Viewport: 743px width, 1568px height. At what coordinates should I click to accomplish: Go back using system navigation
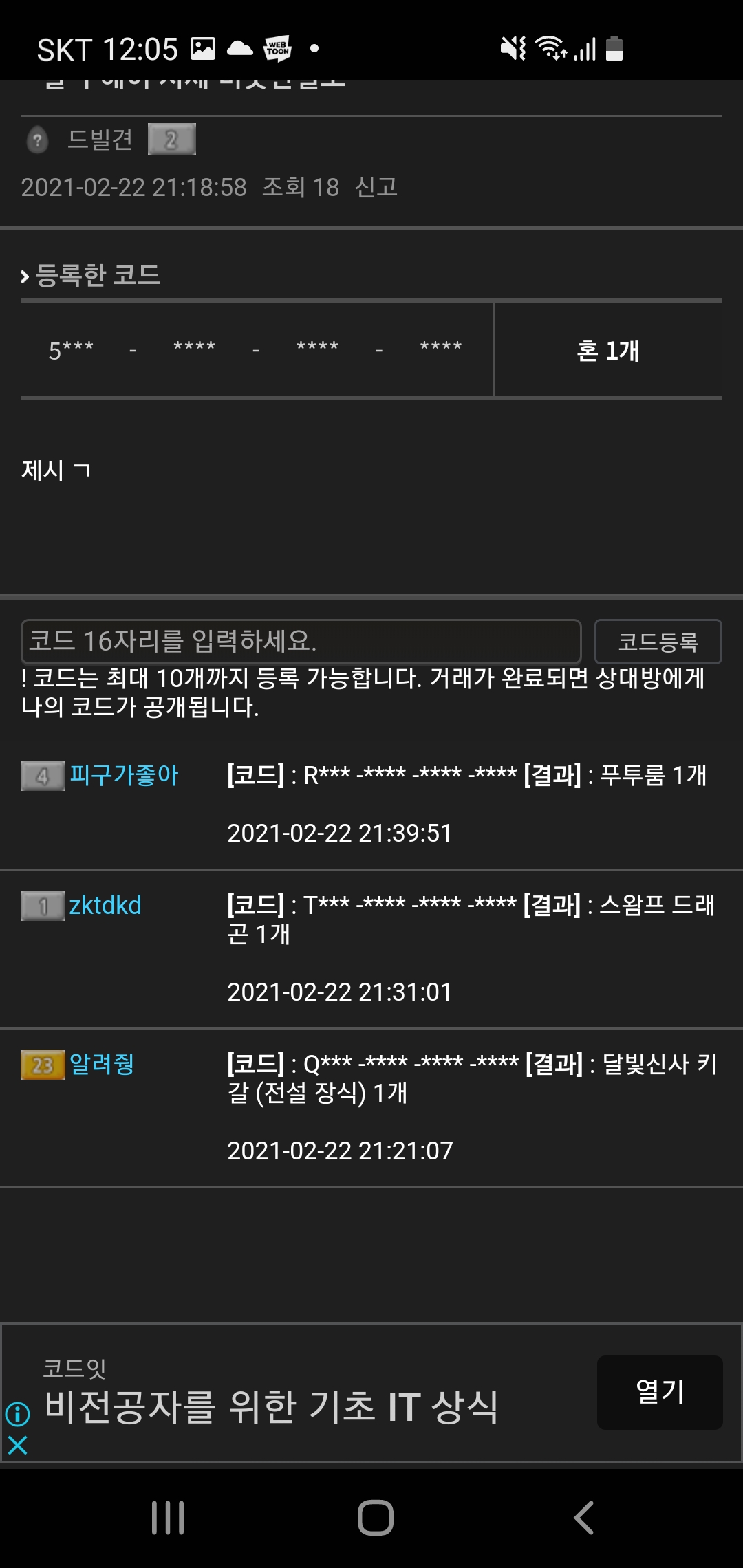click(x=583, y=1517)
